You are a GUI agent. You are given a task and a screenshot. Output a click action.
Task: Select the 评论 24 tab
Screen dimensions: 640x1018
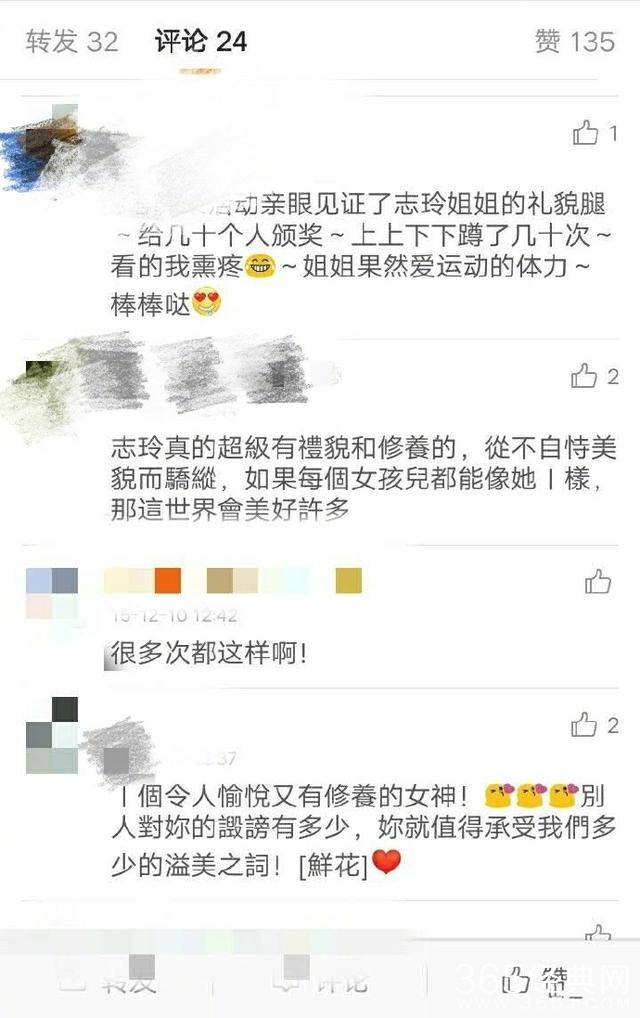[x=200, y=41]
